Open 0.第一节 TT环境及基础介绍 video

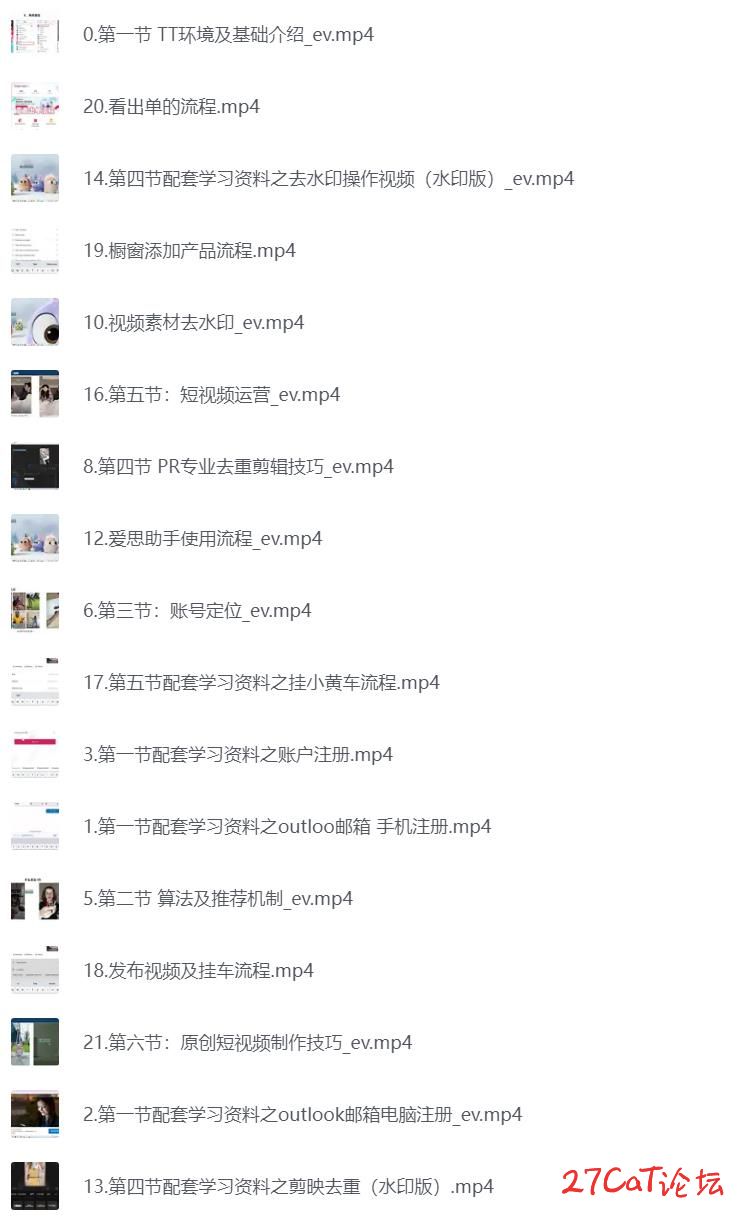(228, 35)
